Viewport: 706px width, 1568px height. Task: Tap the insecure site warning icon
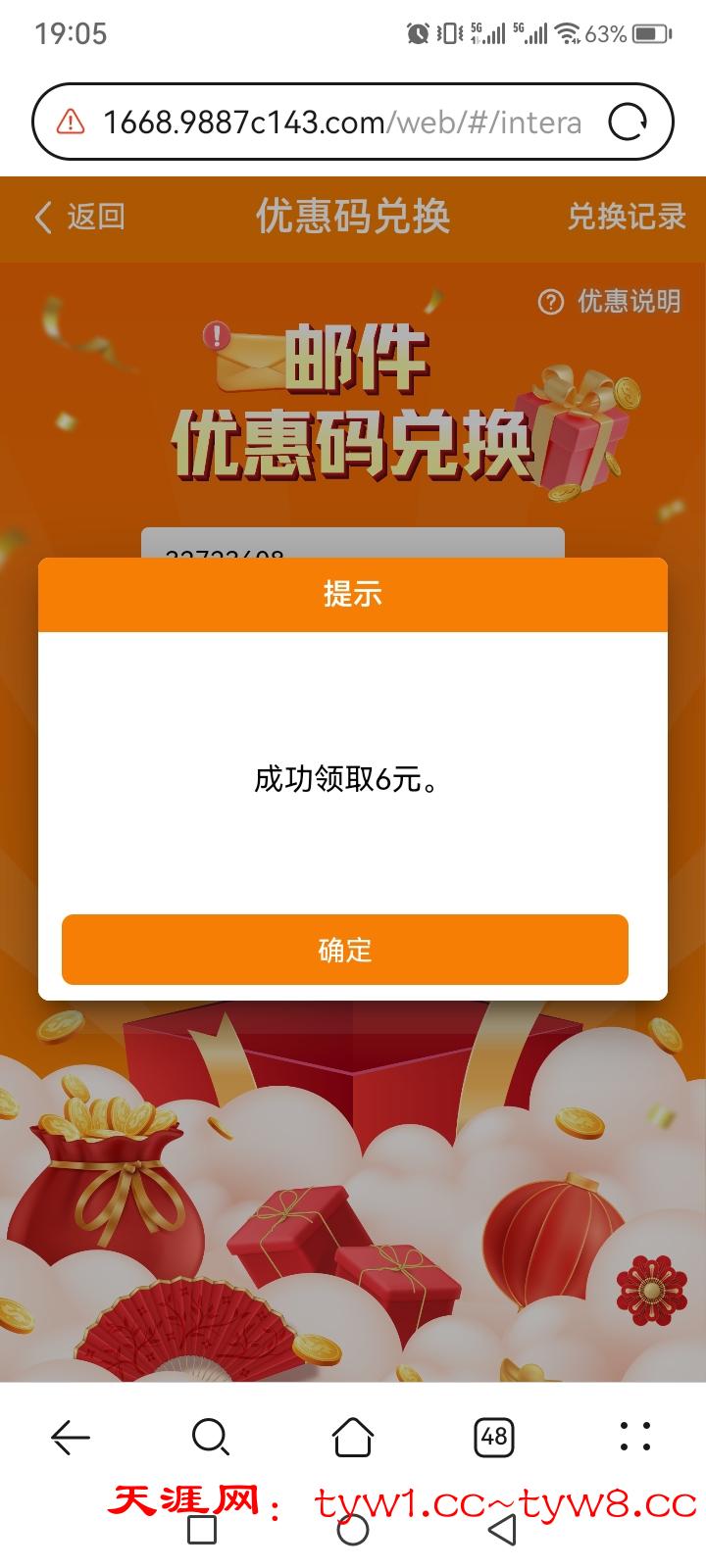[x=71, y=122]
